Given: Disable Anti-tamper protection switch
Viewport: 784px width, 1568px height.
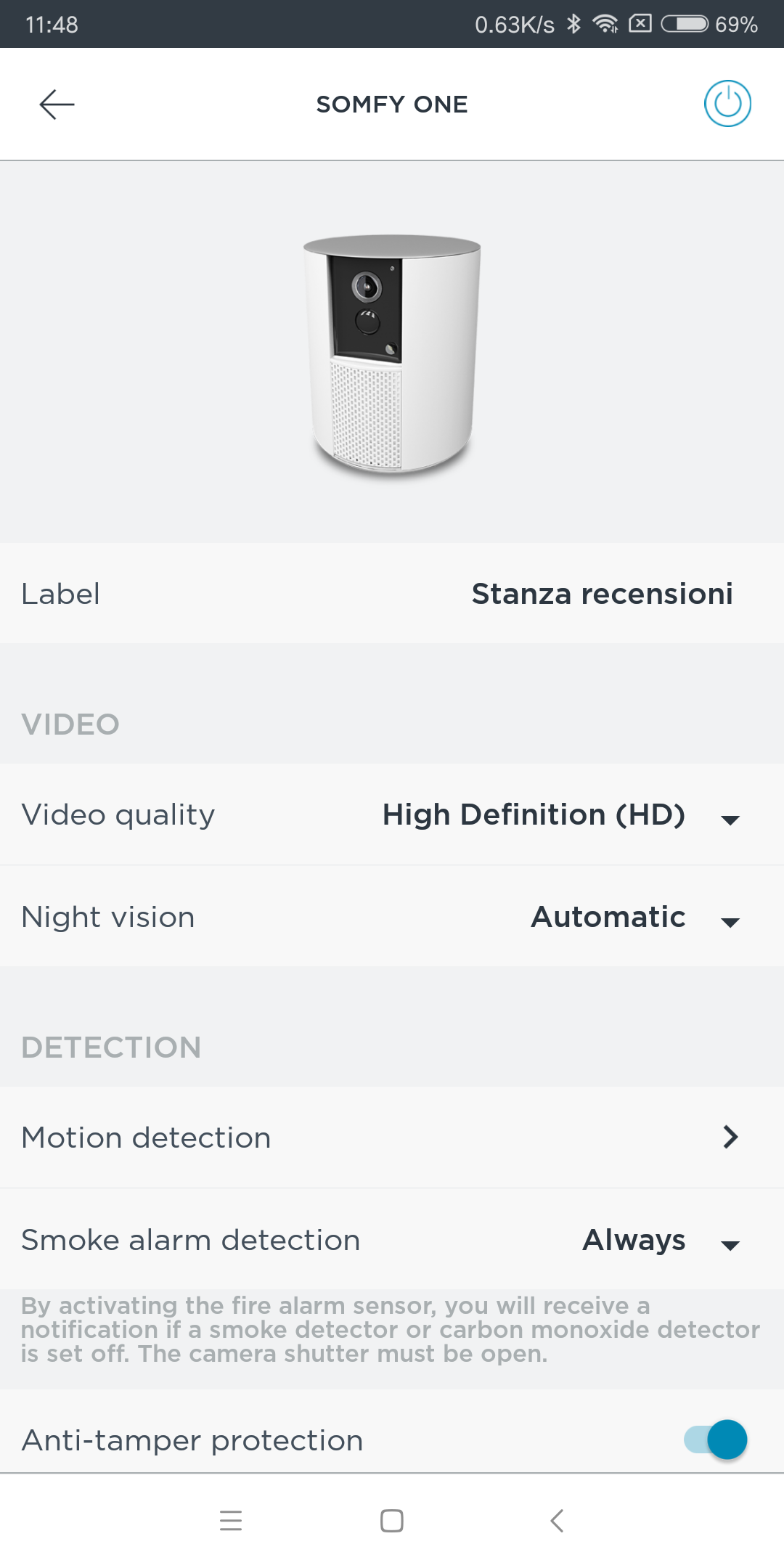Looking at the screenshot, I should pyautogui.click(x=716, y=1440).
